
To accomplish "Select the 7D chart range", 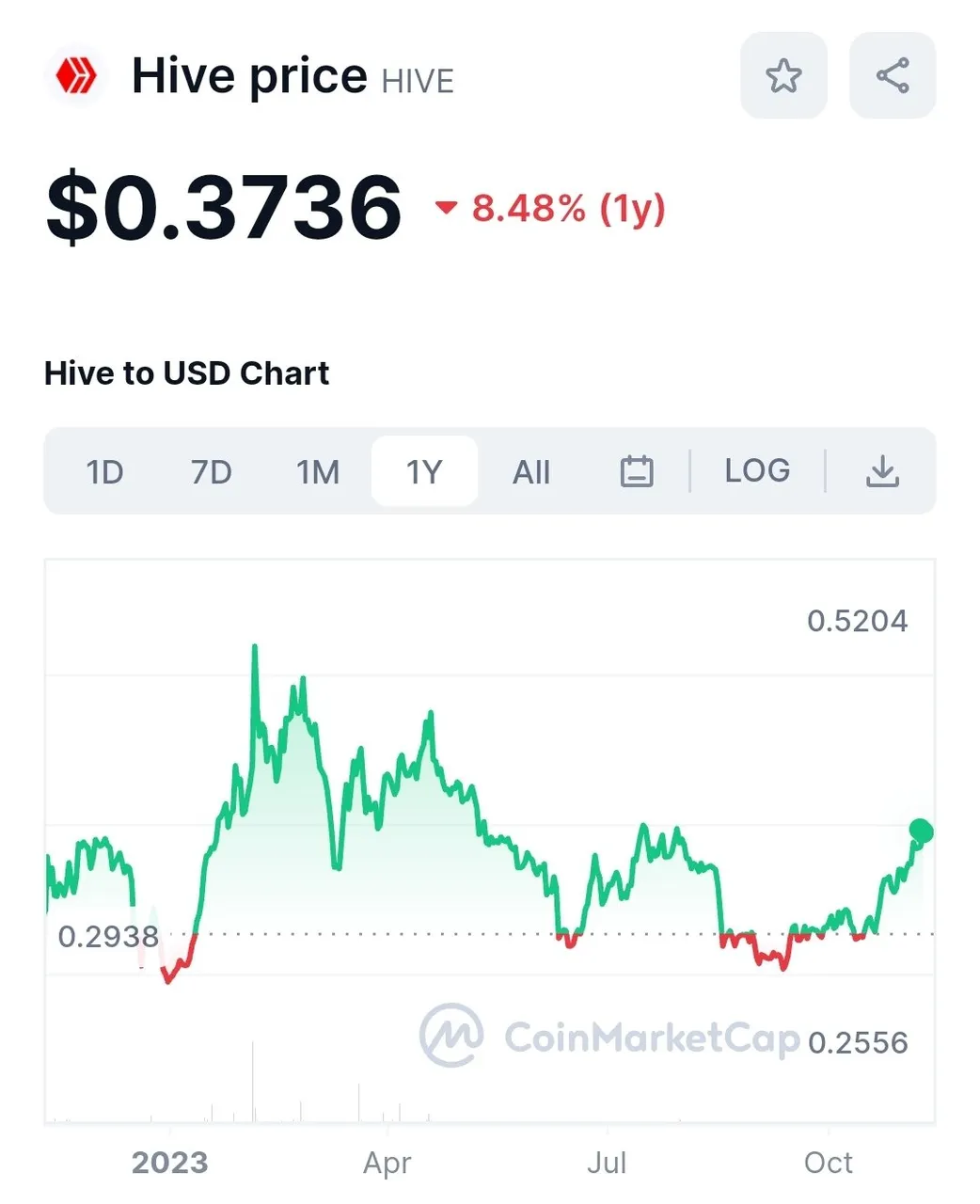I will pos(211,471).
